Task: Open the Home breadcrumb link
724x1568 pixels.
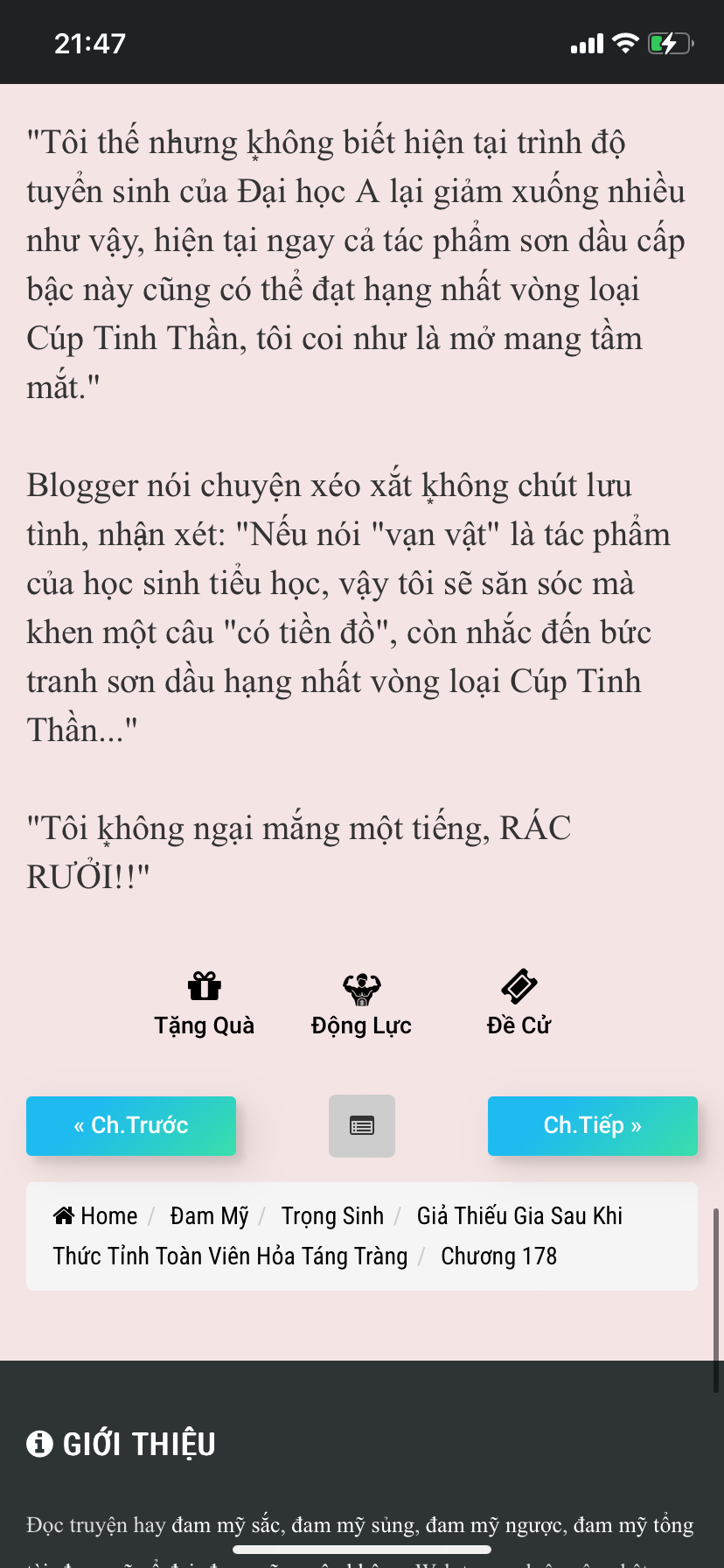Action: 96,1216
